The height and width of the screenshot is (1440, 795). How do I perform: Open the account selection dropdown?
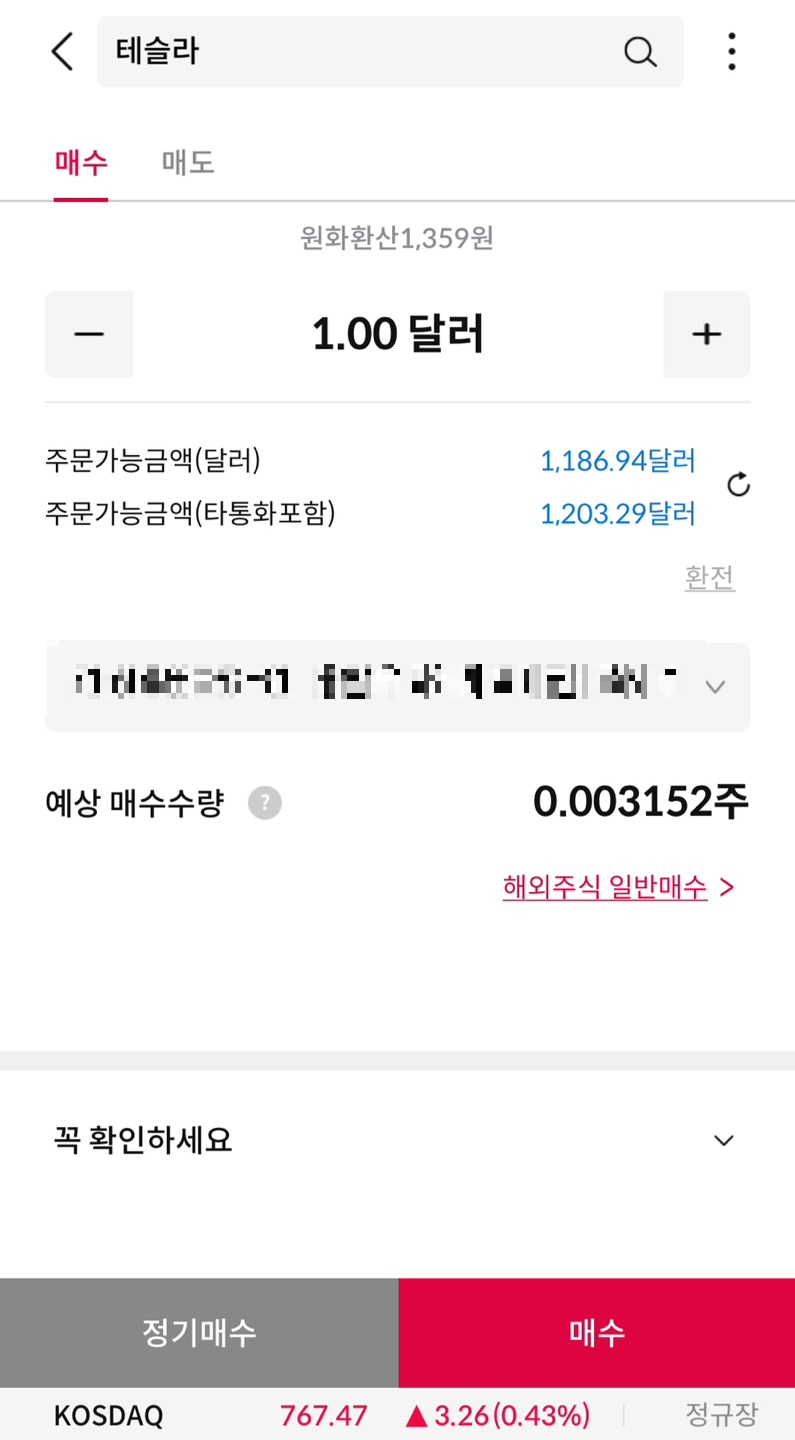(397, 687)
